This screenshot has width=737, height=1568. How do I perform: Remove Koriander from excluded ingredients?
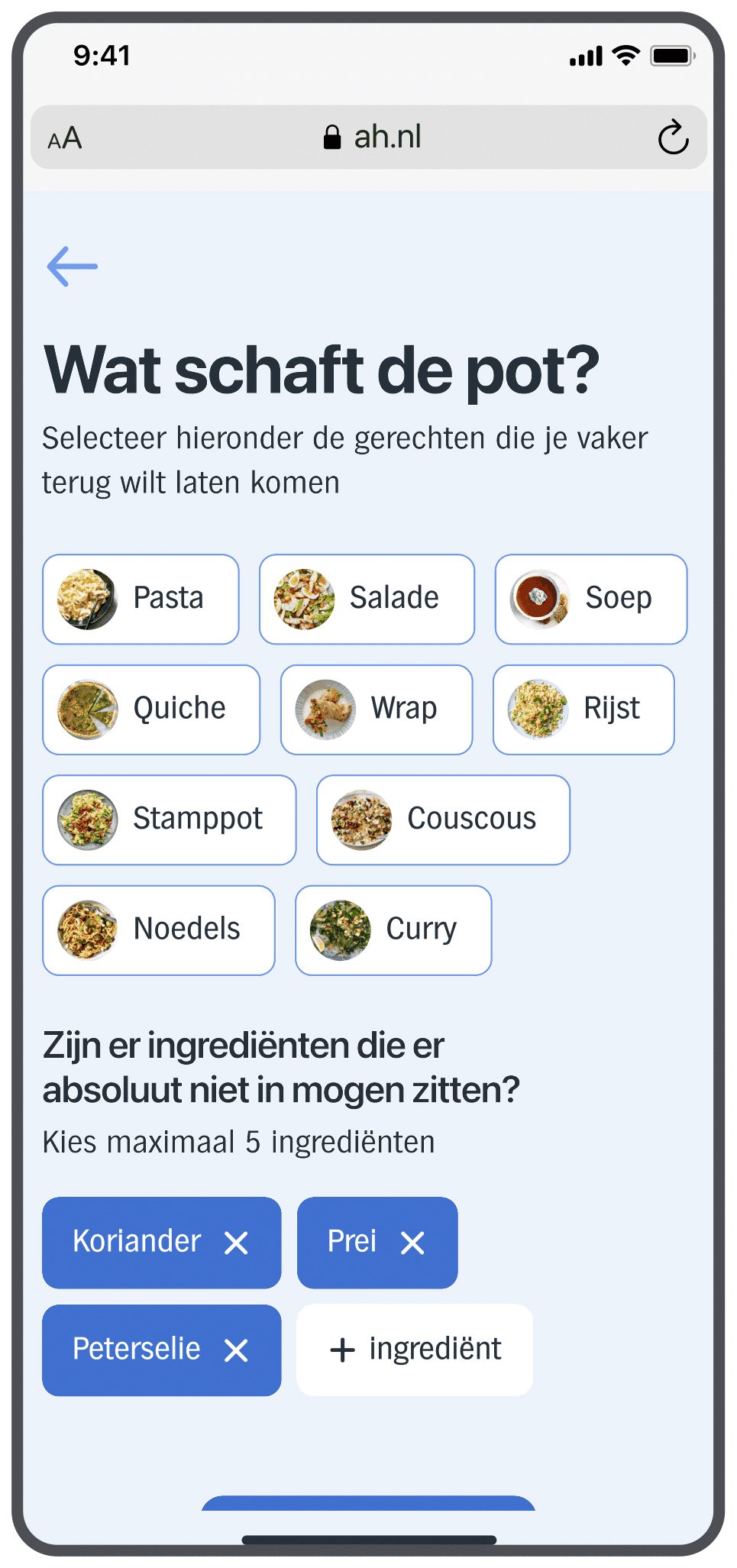coord(237,1243)
